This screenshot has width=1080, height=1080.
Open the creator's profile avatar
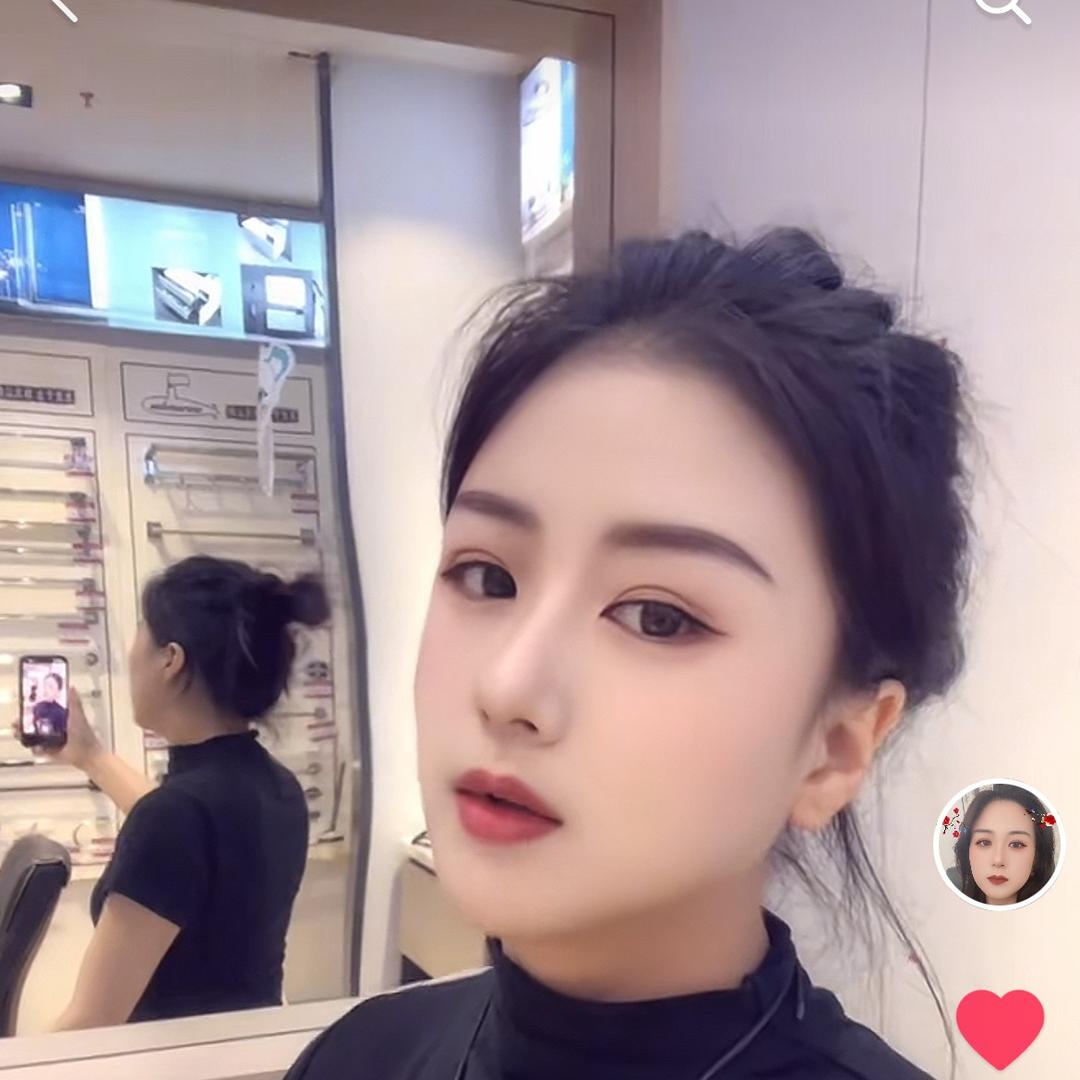[999, 845]
